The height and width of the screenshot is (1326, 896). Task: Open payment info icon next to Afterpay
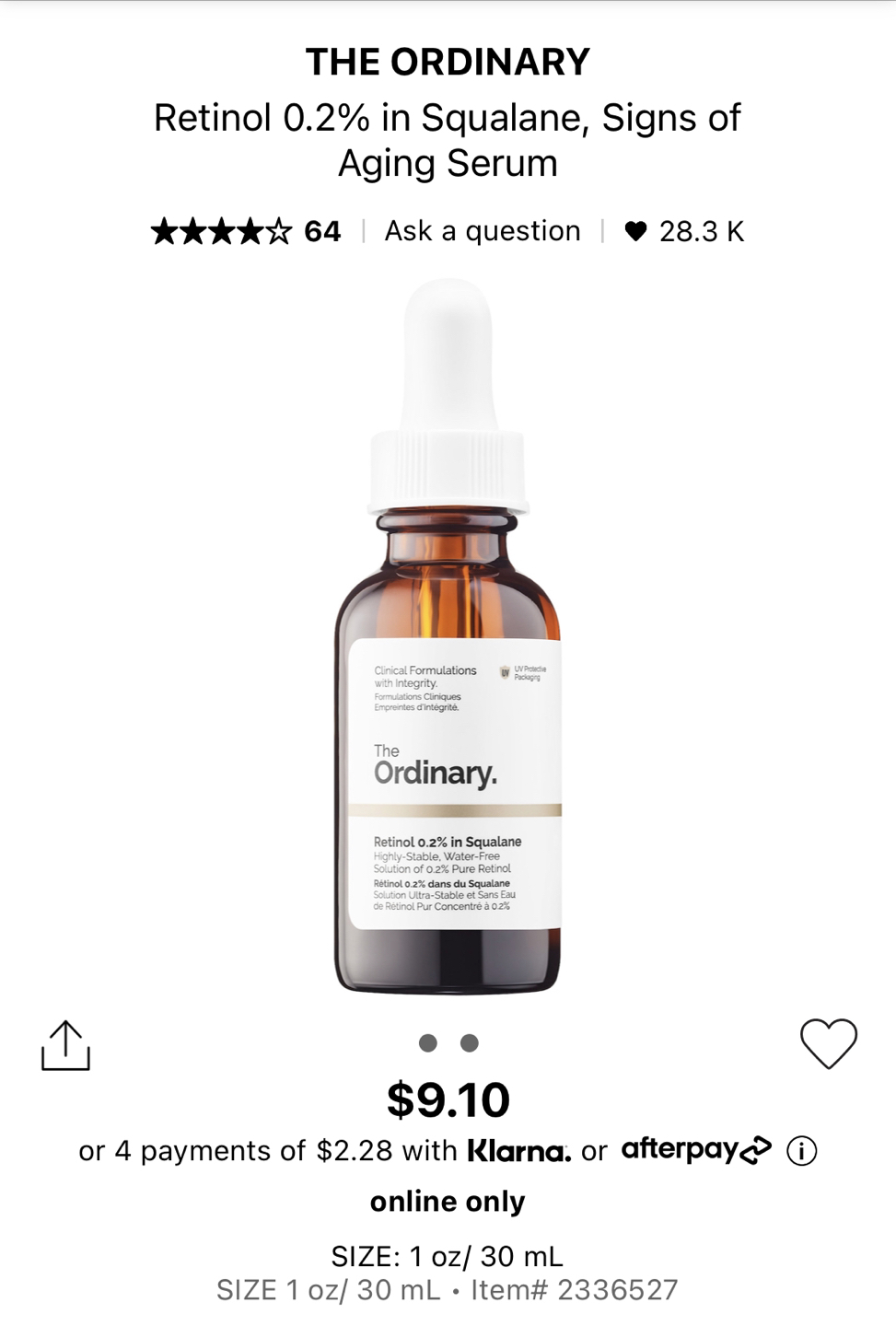(x=801, y=1151)
